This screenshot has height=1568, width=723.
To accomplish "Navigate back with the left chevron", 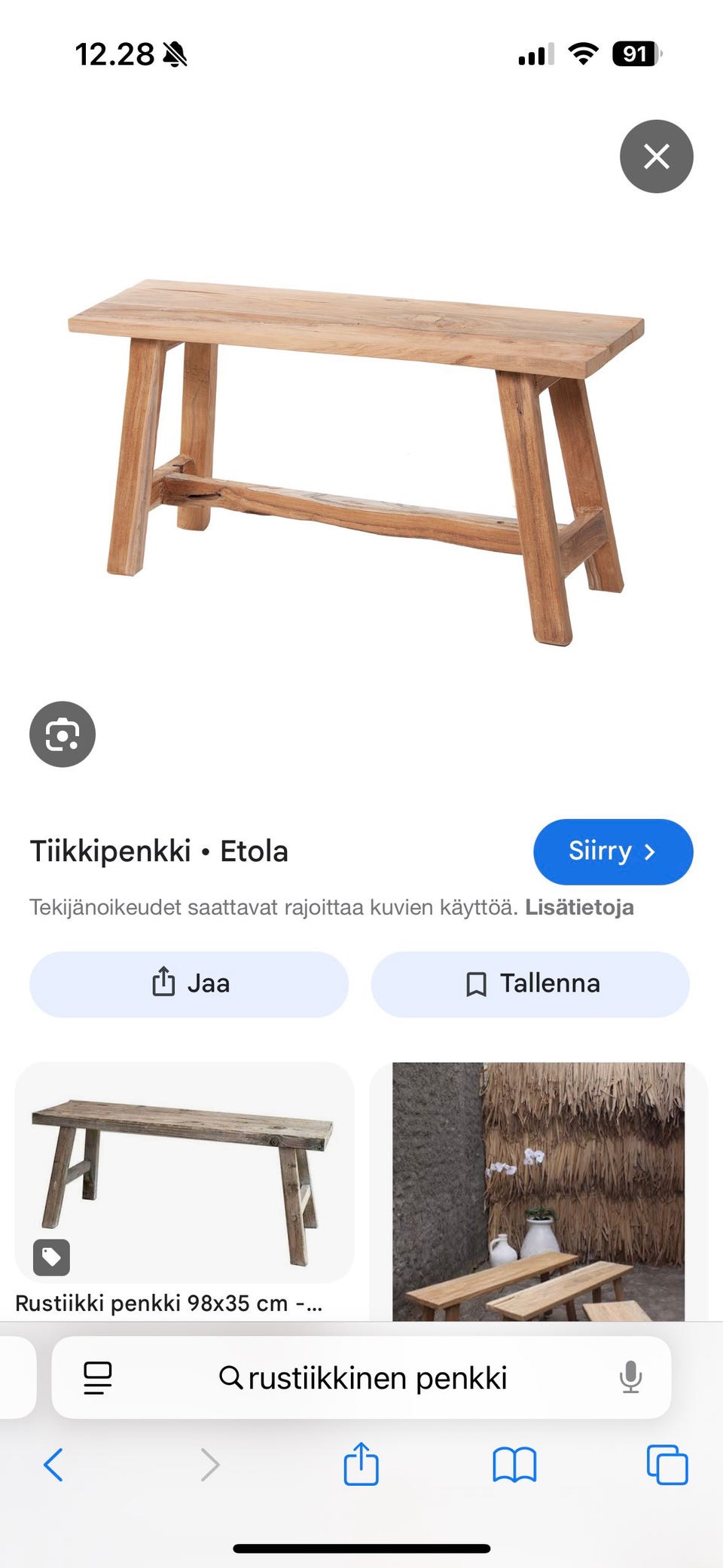I will point(52,1464).
